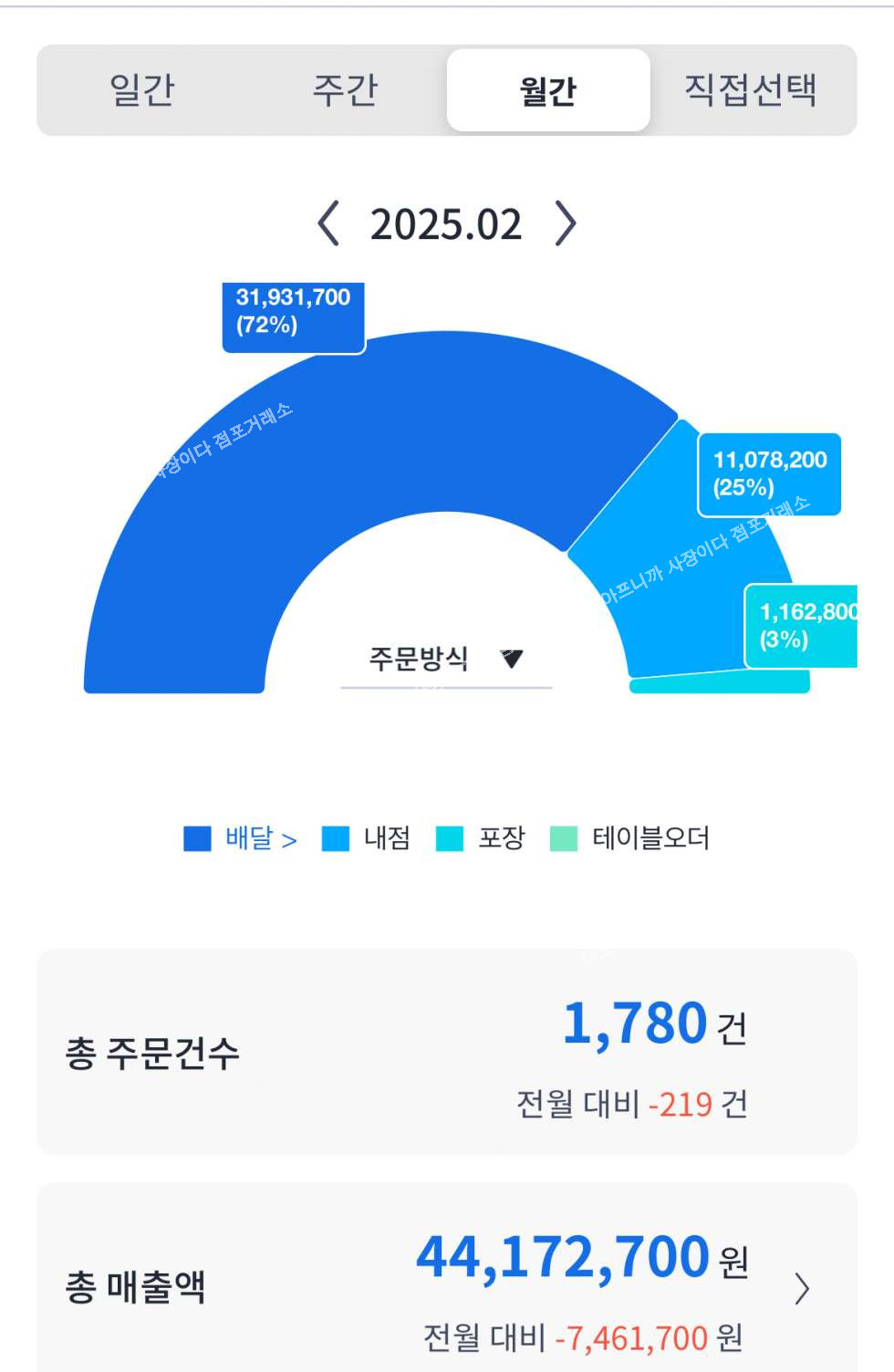Go to previous month before 2025.02
This screenshot has width=894, height=1372.
(x=328, y=224)
